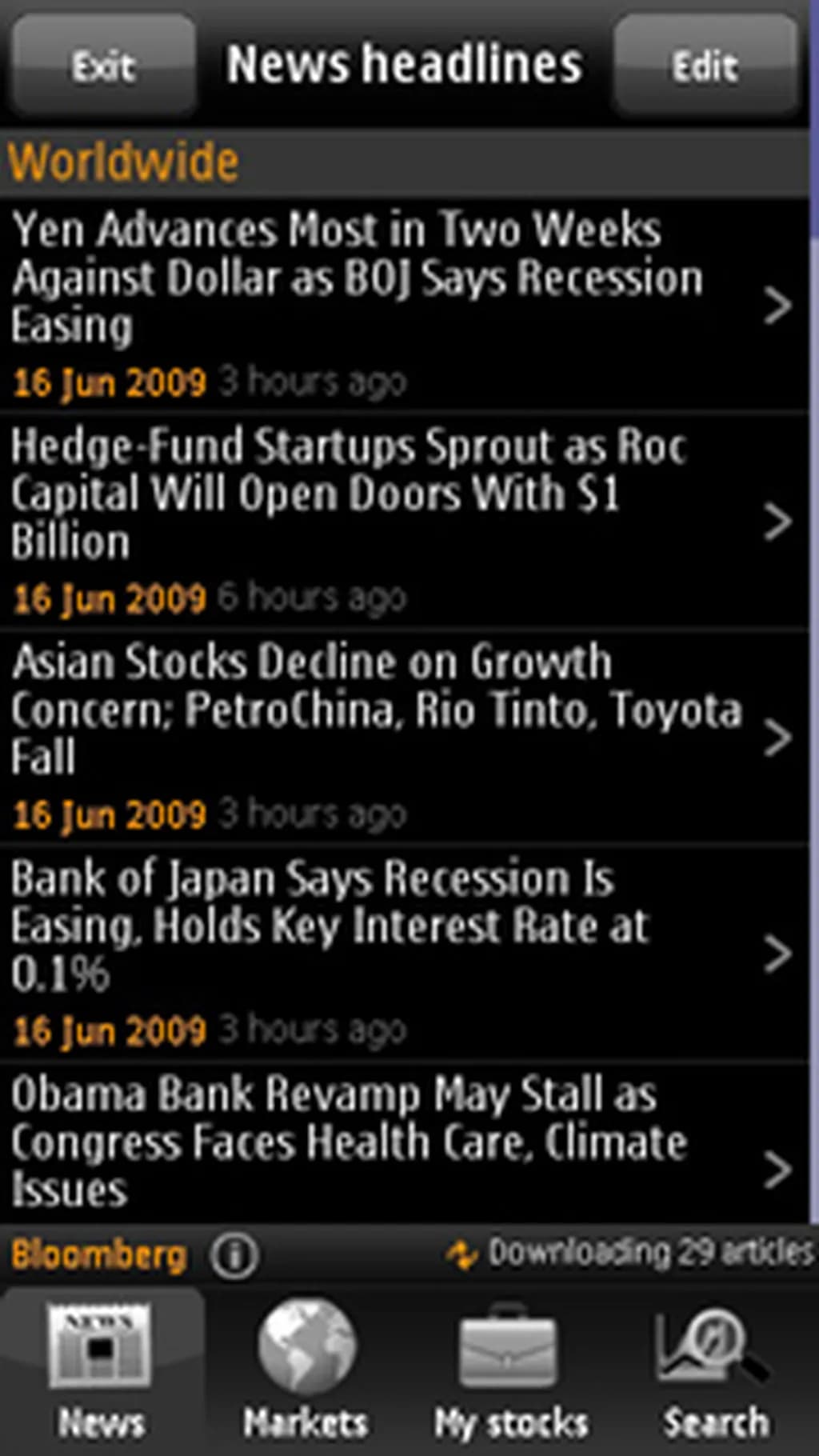Open the Asian Stocks Decline article

point(384,736)
